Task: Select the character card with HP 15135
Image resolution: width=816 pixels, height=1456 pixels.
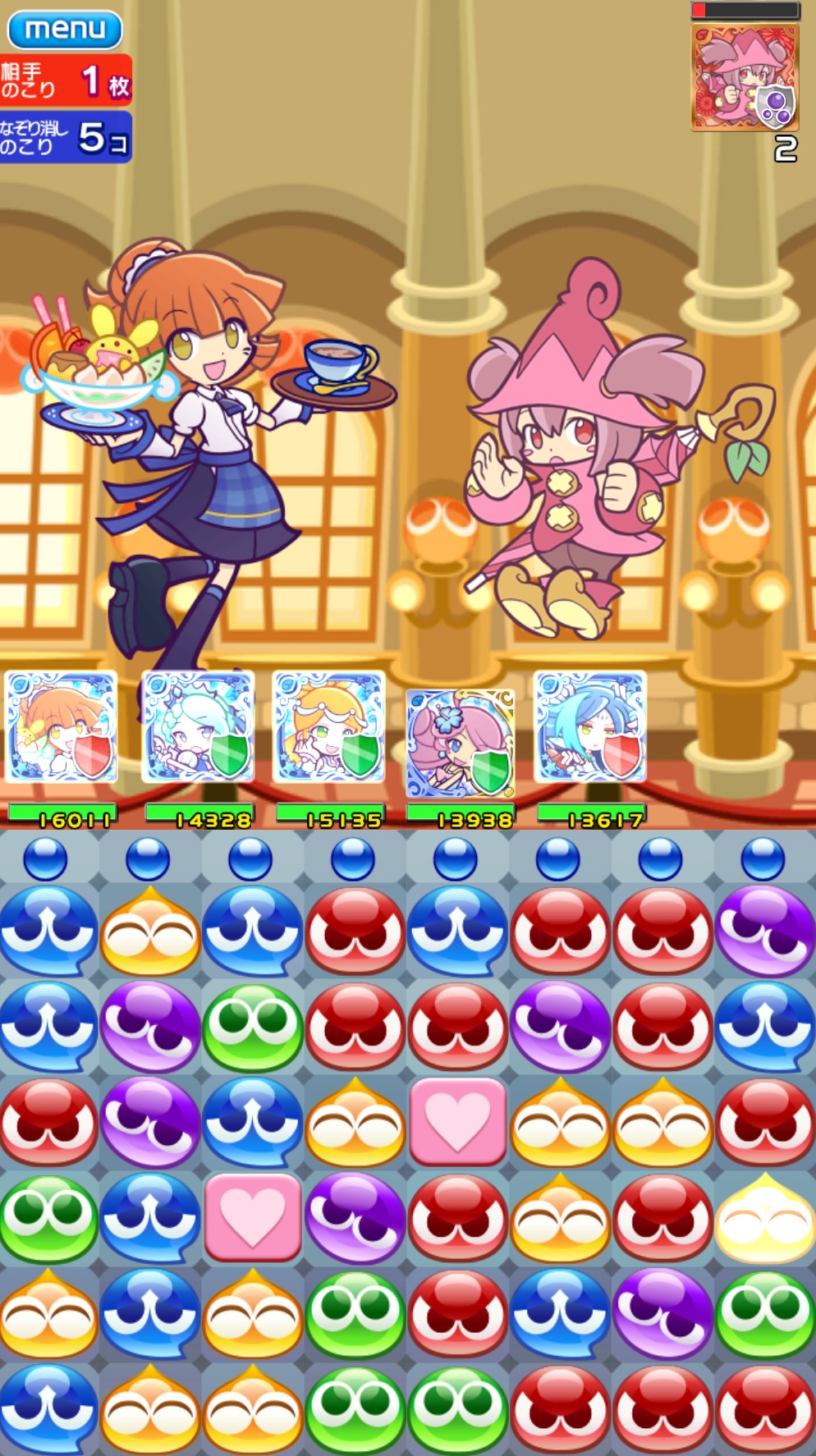Action: click(328, 726)
